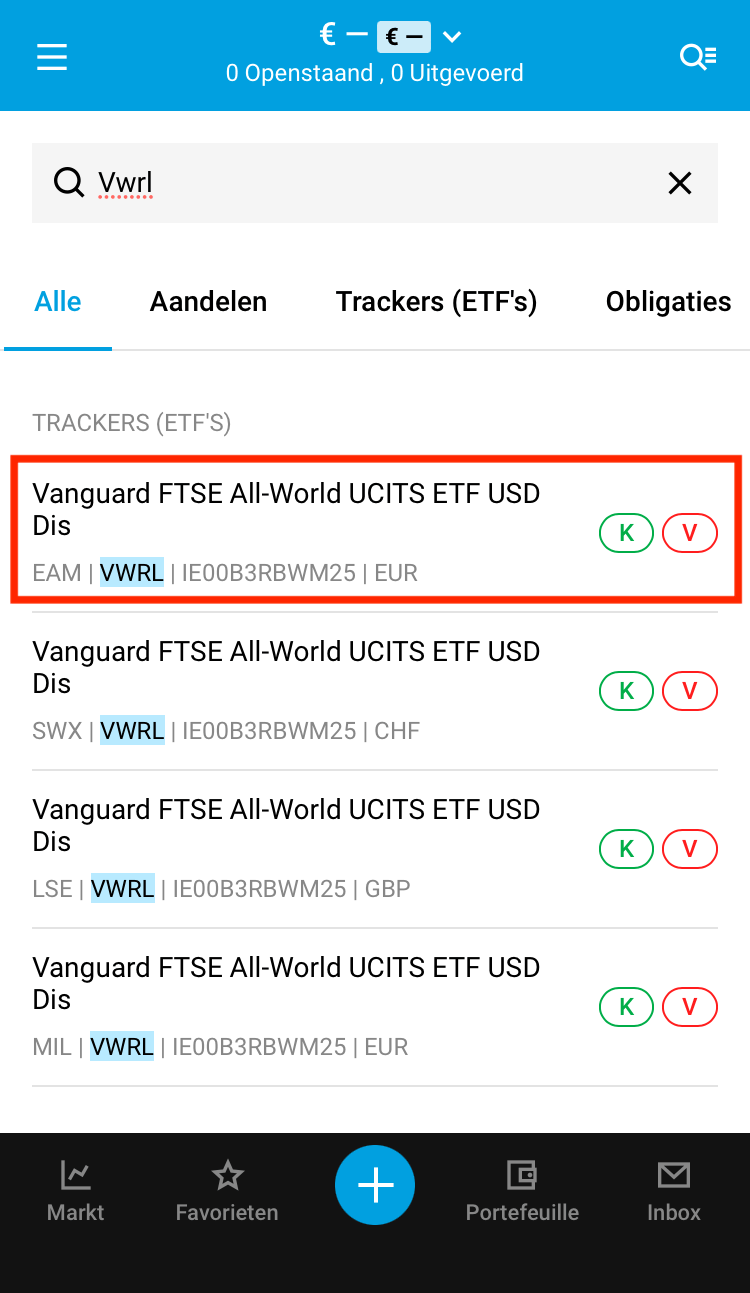Switch to the Aandelen tab

[x=208, y=302]
